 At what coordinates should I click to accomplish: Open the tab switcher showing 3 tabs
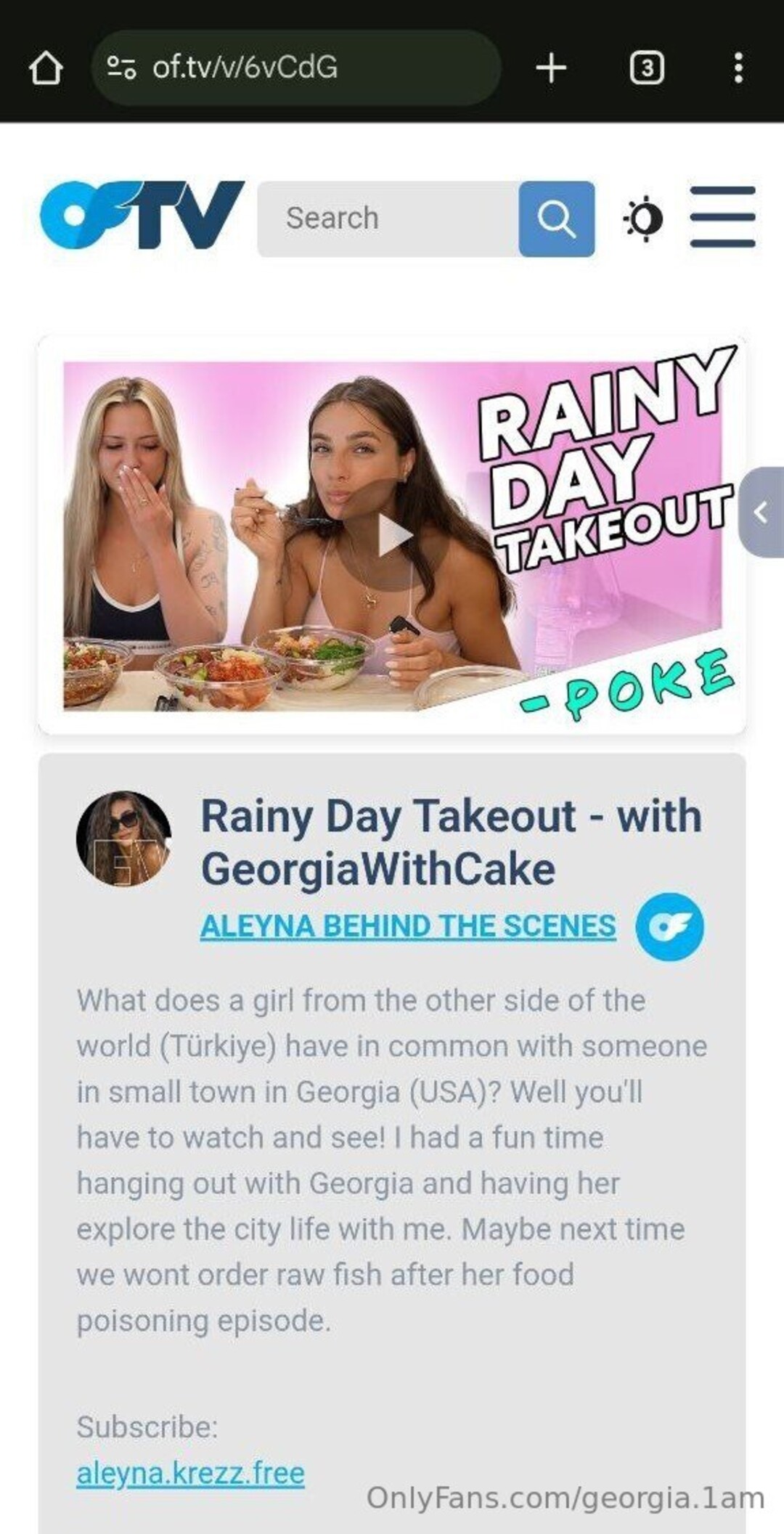pos(646,68)
